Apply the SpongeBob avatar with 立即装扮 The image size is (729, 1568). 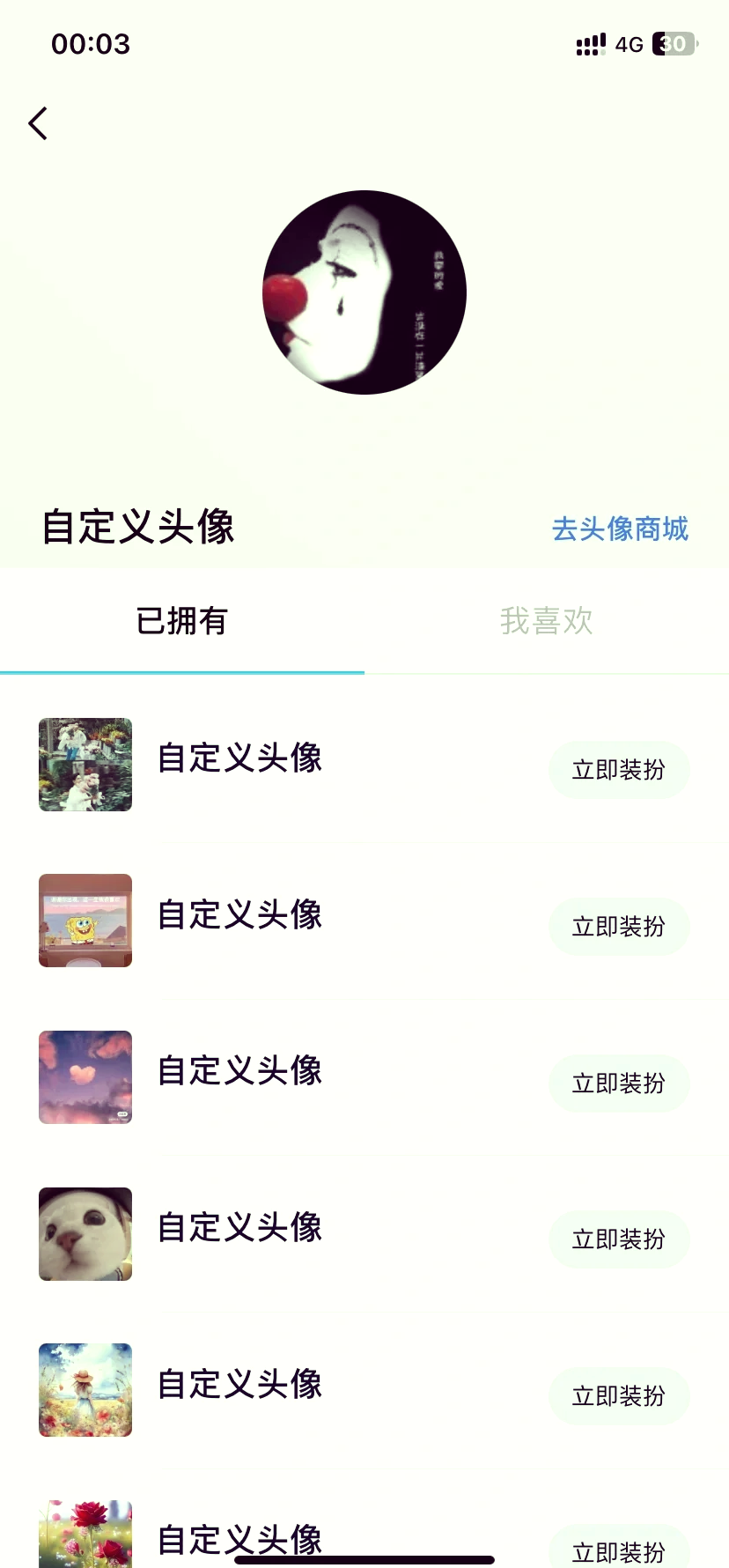(618, 927)
